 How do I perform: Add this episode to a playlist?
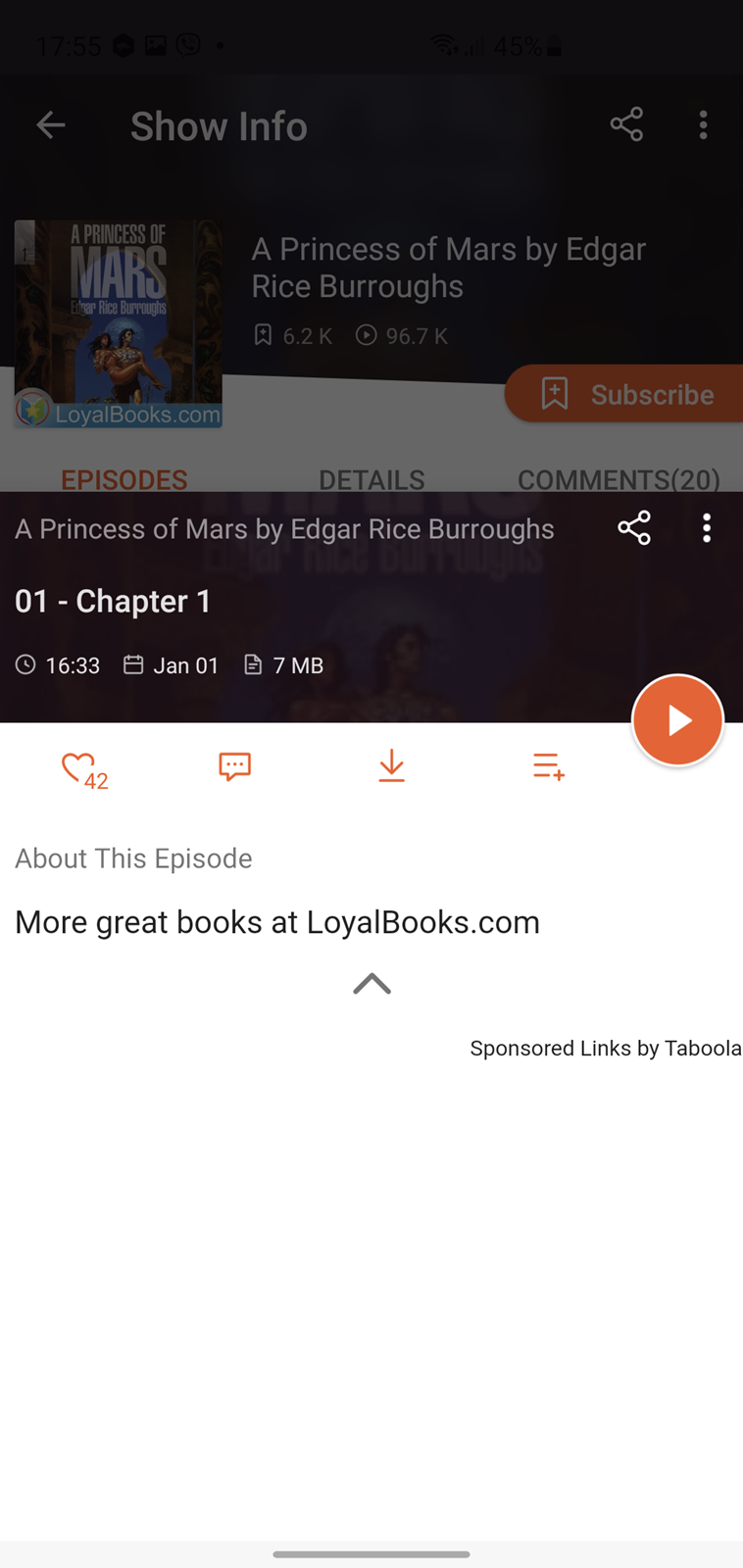click(x=549, y=766)
